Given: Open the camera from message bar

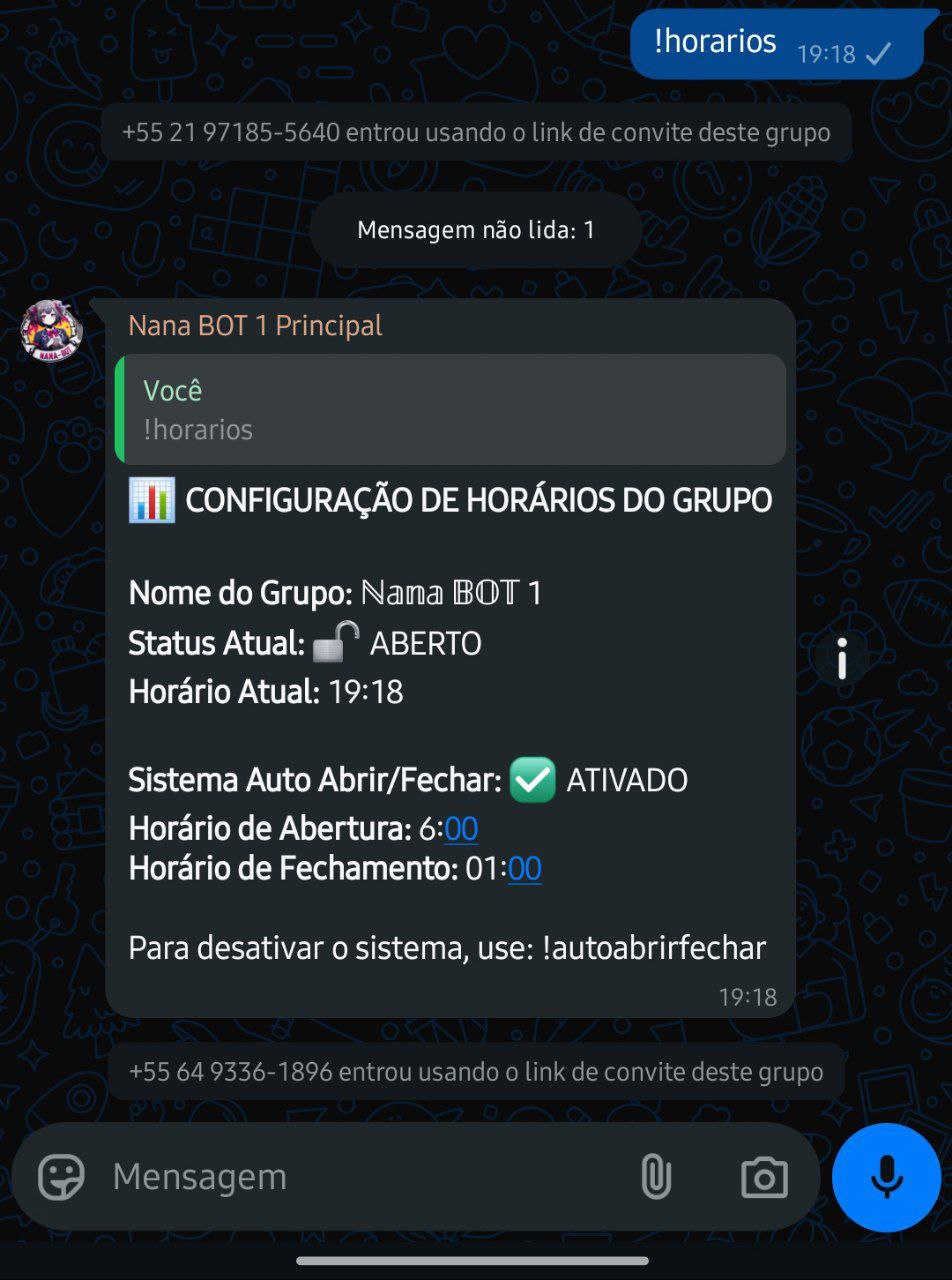Looking at the screenshot, I should (x=764, y=1178).
